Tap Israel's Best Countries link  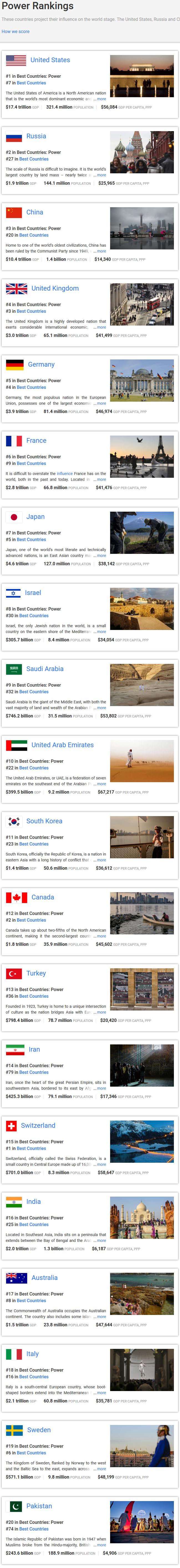(x=34, y=615)
